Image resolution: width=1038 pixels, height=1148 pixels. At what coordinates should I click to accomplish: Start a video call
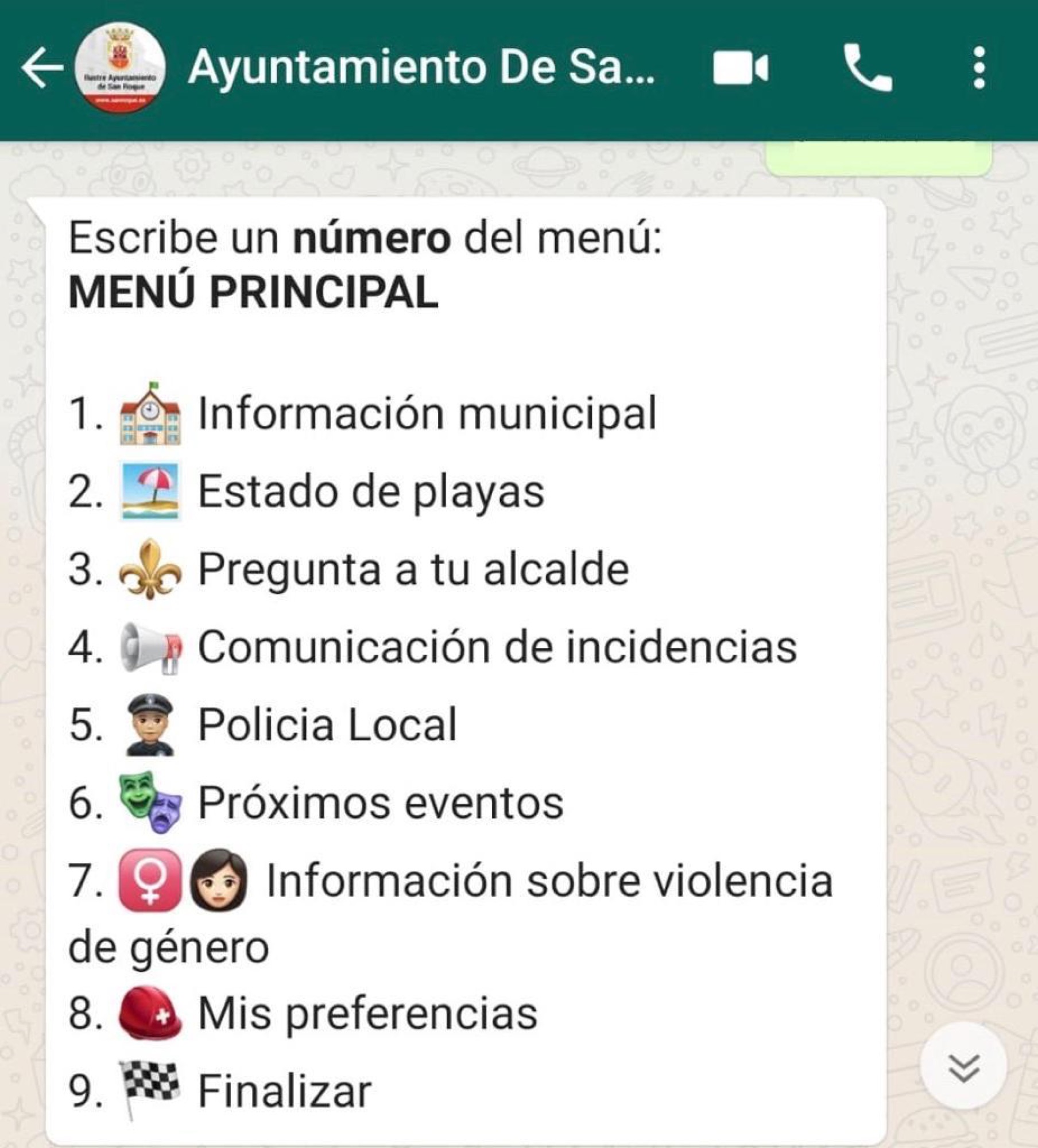pos(740,68)
